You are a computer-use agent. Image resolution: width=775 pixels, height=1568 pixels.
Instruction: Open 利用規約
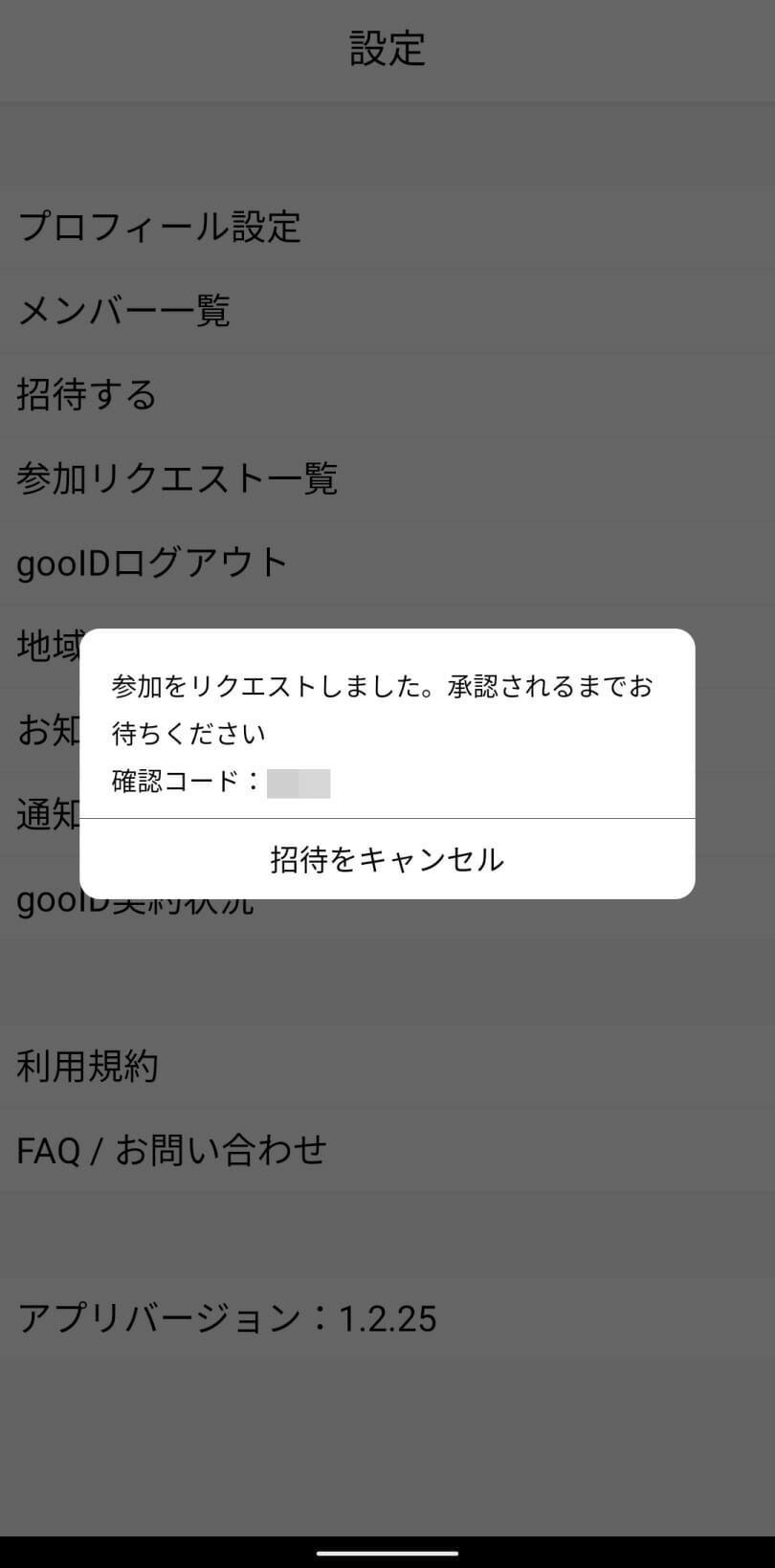pos(387,1066)
